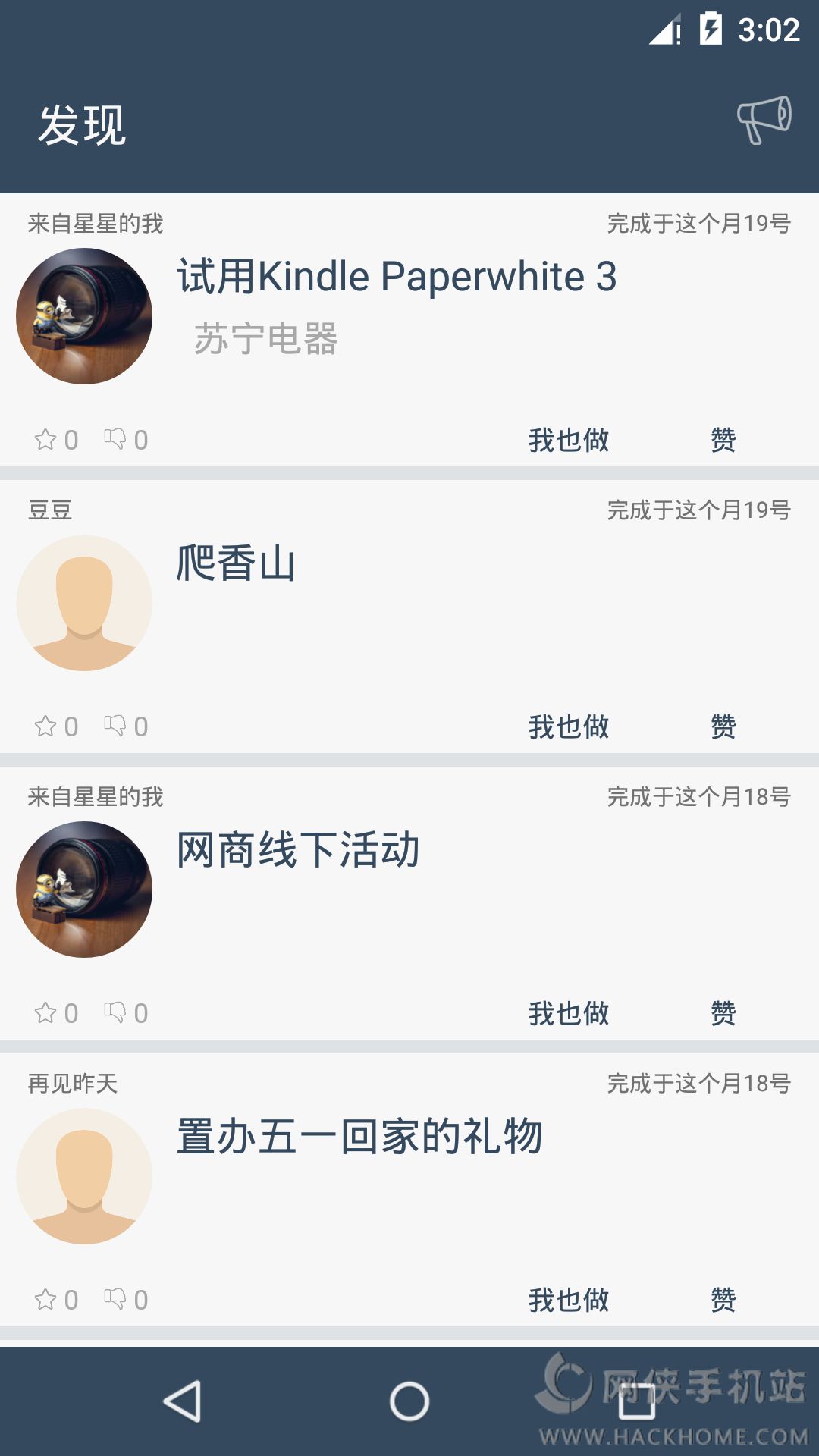Viewport: 819px width, 1456px height.
Task: Give 赞 to 置办五一回家的礼物
Action: pos(723,1300)
